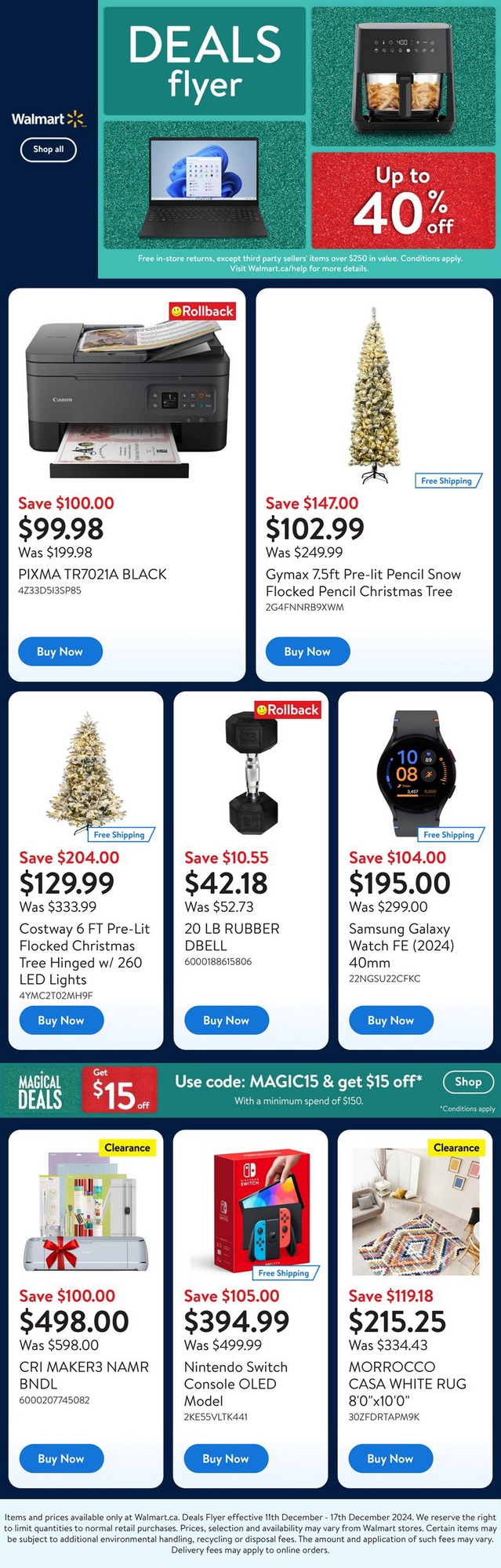
Task: Buy the 20 LB rubber dumbbell
Action: click(226, 1020)
